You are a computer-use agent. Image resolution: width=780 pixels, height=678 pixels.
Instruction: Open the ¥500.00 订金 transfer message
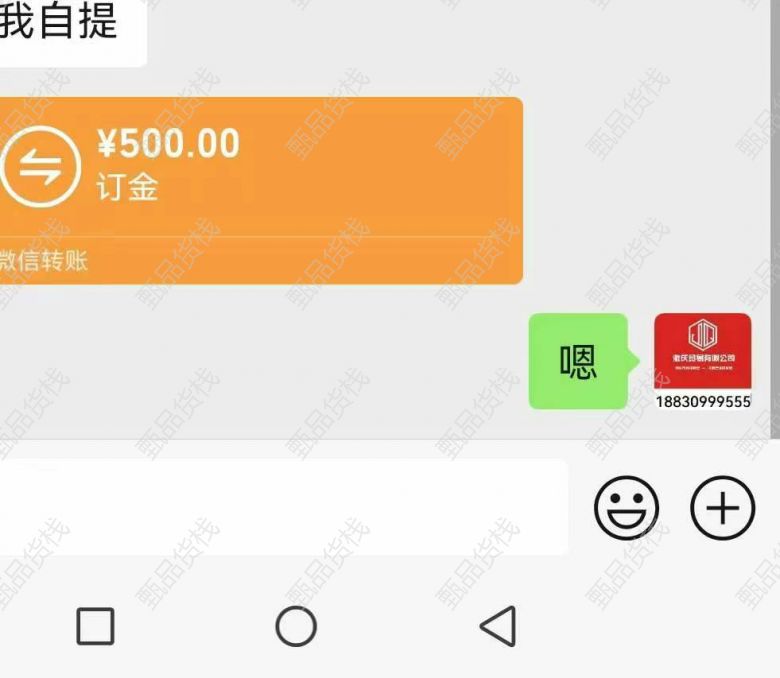pyautogui.click(x=258, y=190)
